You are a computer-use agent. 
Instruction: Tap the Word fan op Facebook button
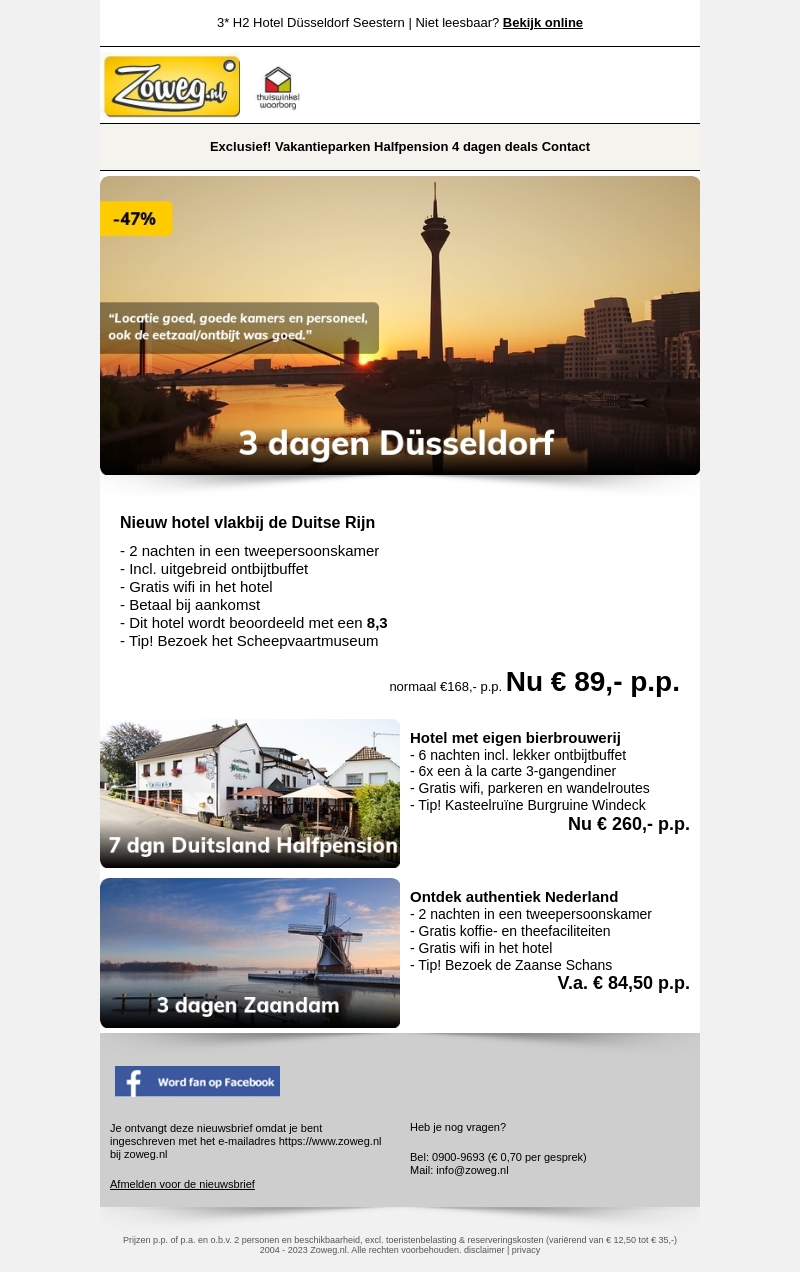(x=197, y=1081)
